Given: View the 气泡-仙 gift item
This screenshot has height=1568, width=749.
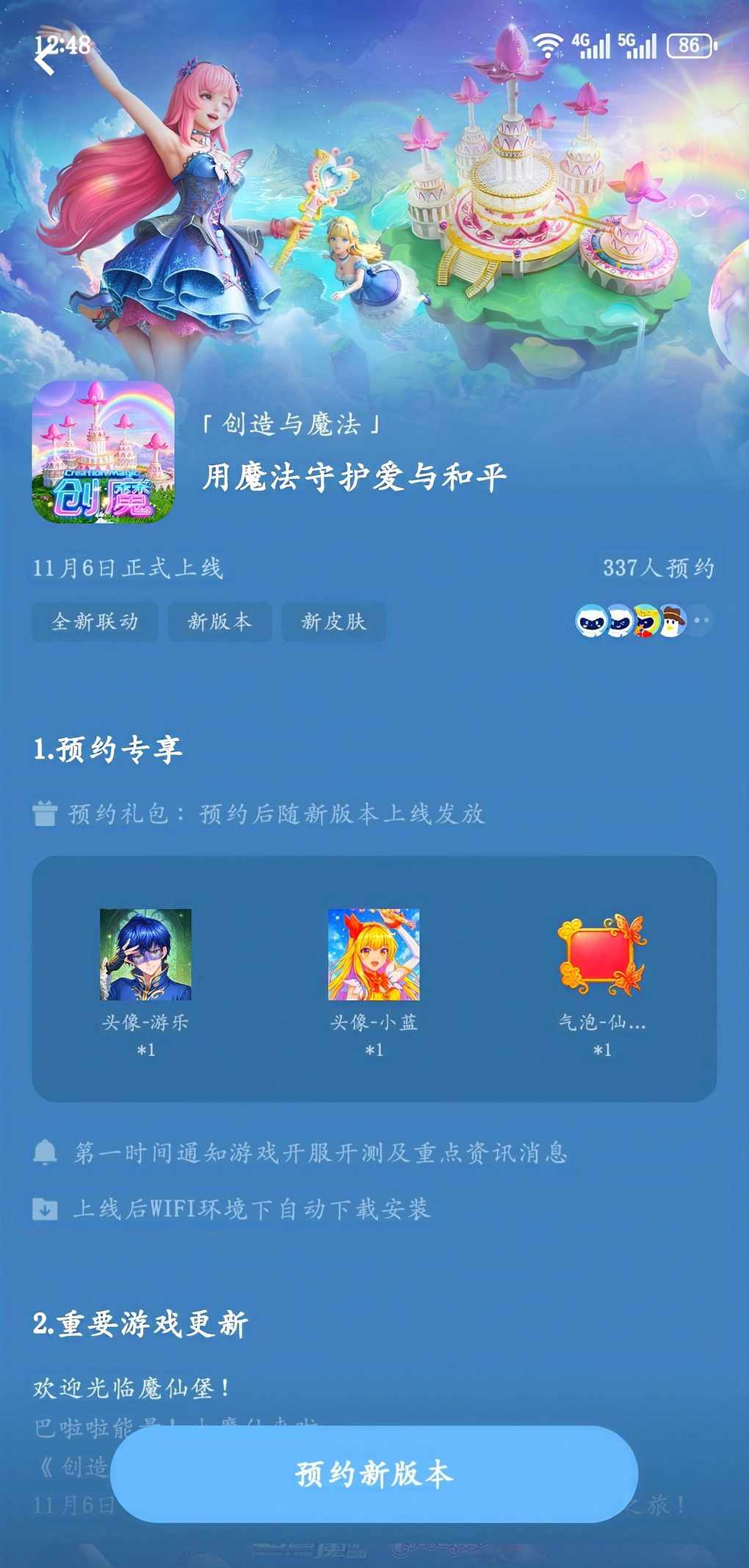Looking at the screenshot, I should click(x=602, y=955).
